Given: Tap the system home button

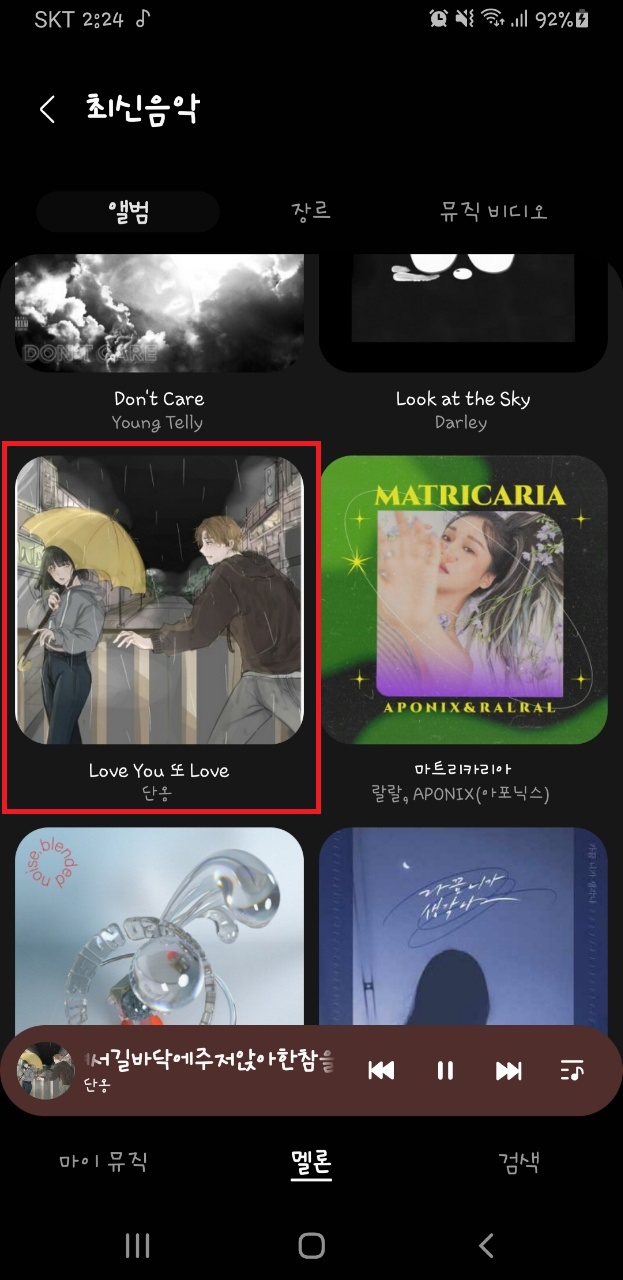Looking at the screenshot, I should click(x=311, y=1245).
